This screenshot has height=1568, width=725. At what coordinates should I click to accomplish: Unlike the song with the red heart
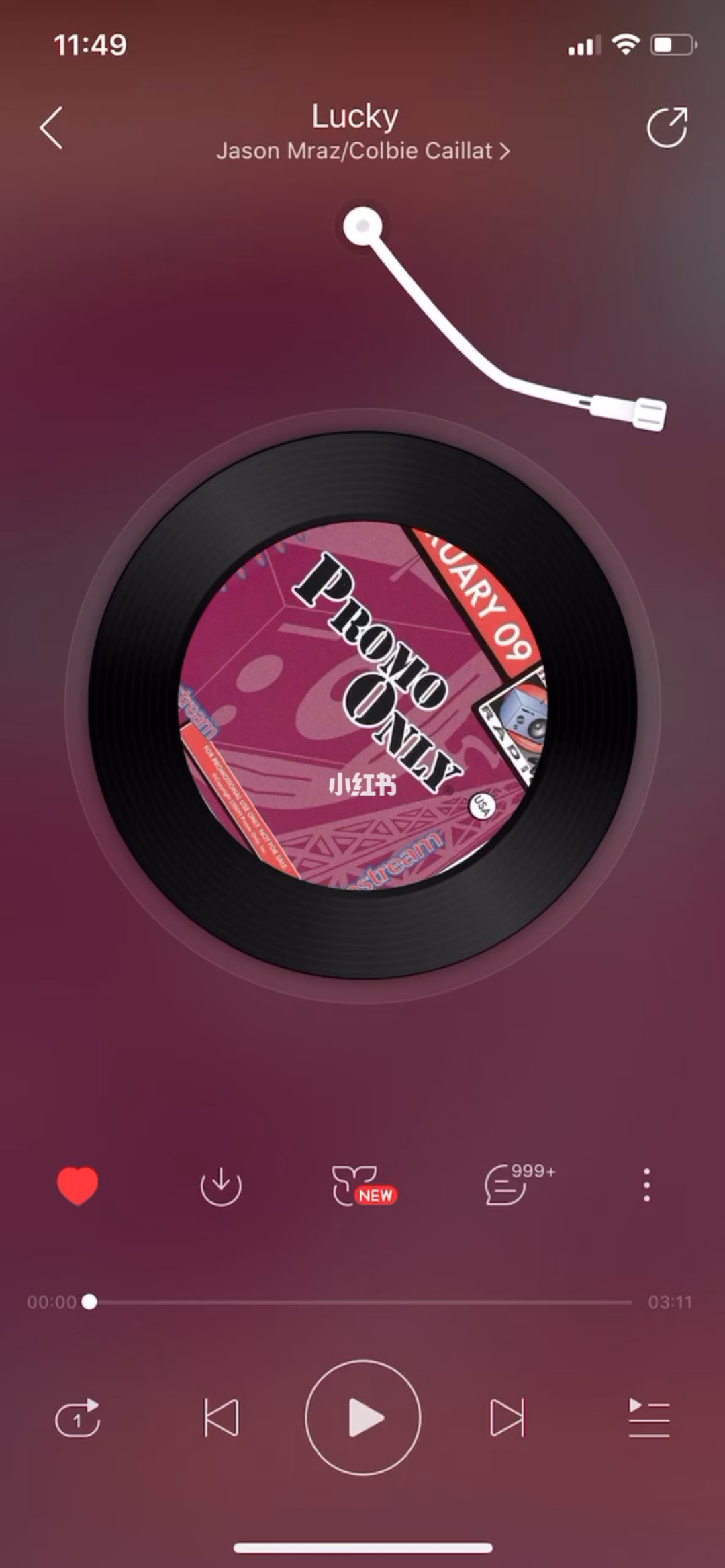pos(78,1185)
